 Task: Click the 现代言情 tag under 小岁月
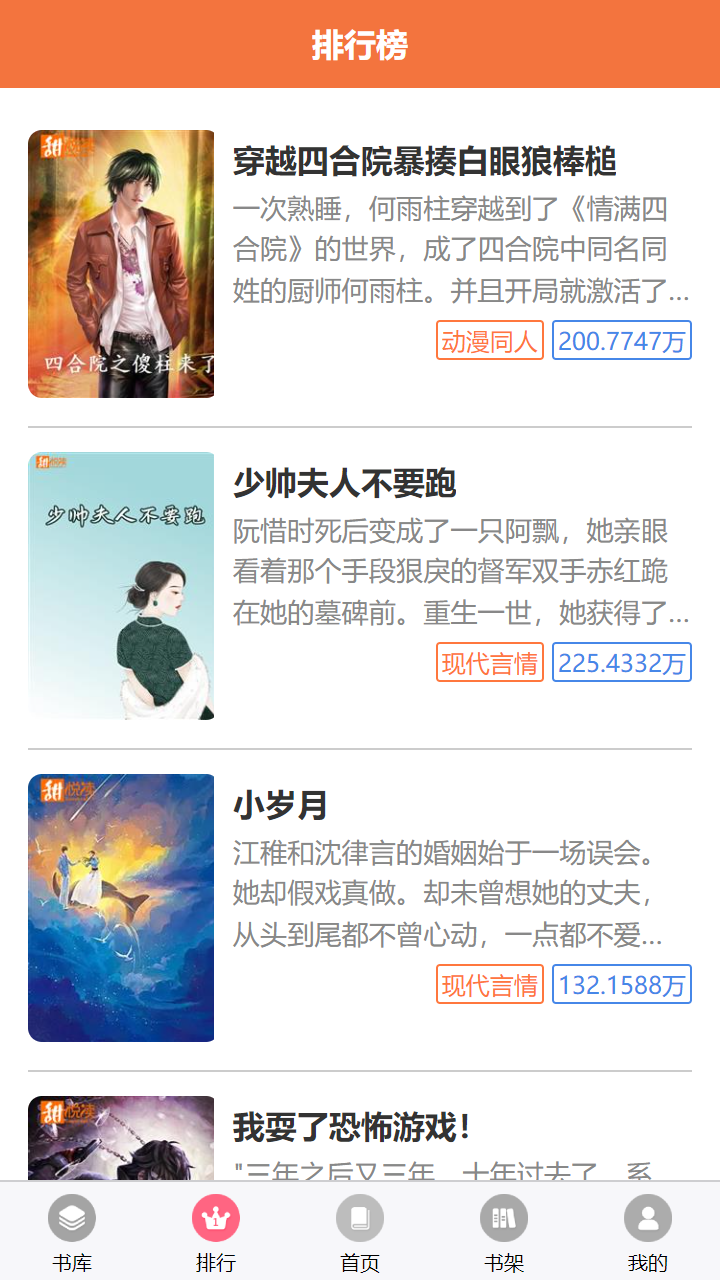pyautogui.click(x=489, y=984)
